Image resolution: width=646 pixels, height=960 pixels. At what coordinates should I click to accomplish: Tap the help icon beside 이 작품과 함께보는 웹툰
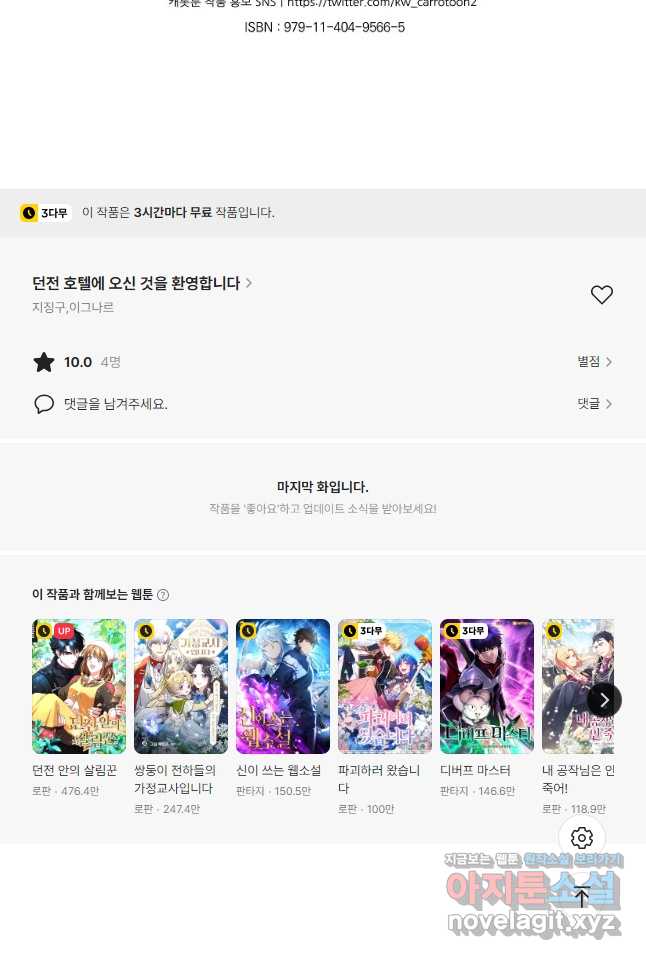[163, 595]
